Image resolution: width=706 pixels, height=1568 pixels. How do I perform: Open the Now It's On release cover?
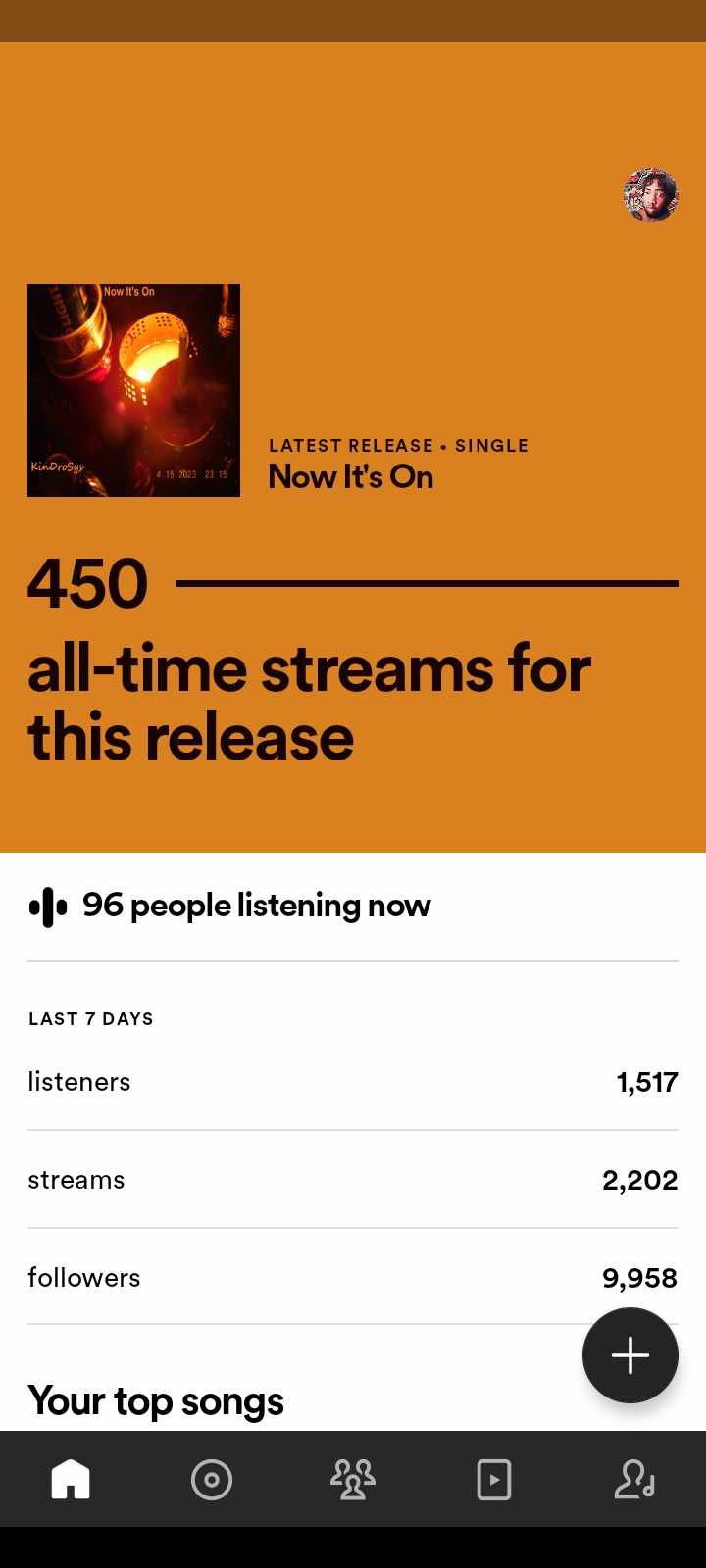click(133, 390)
